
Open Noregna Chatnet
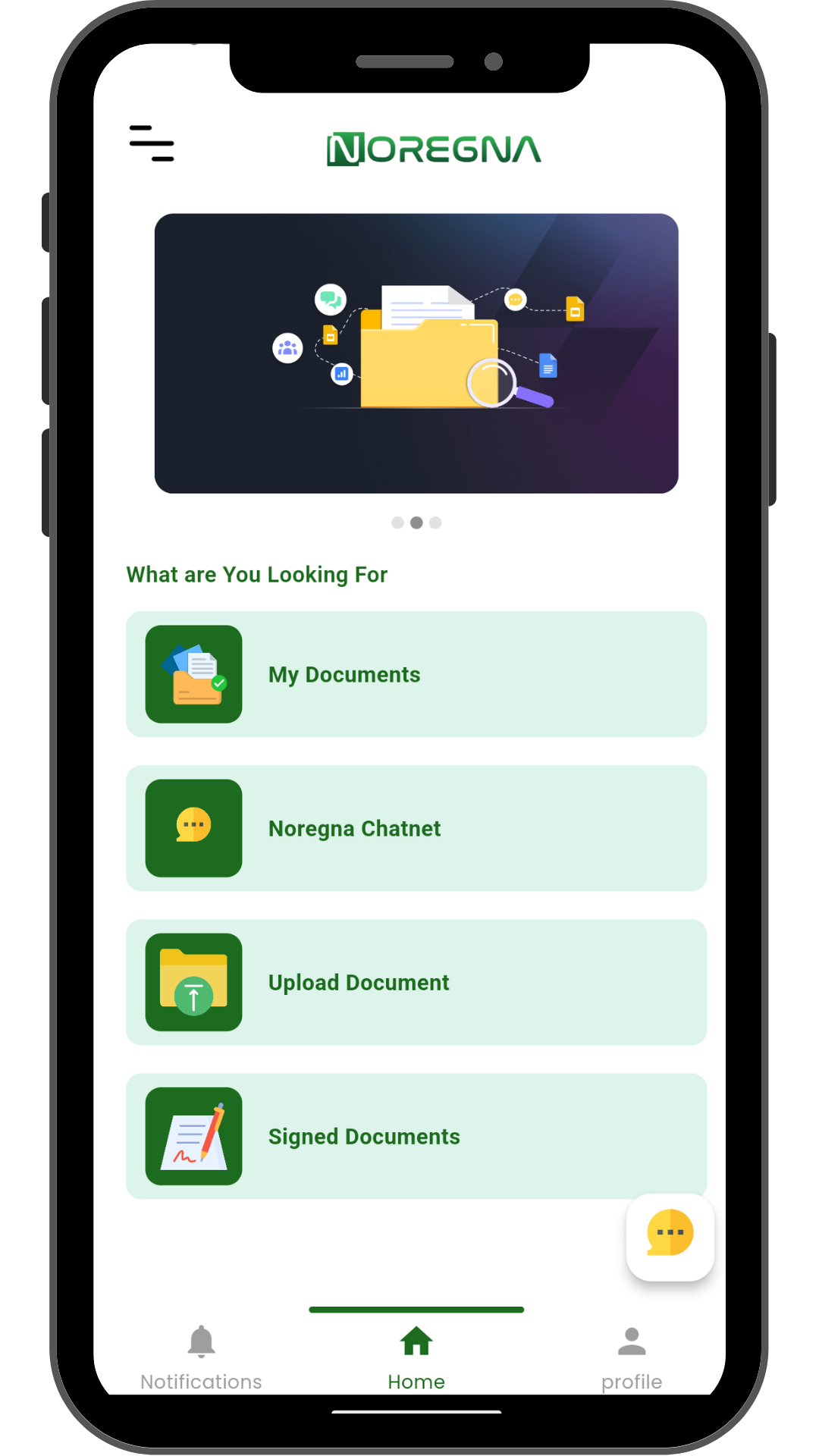(416, 828)
